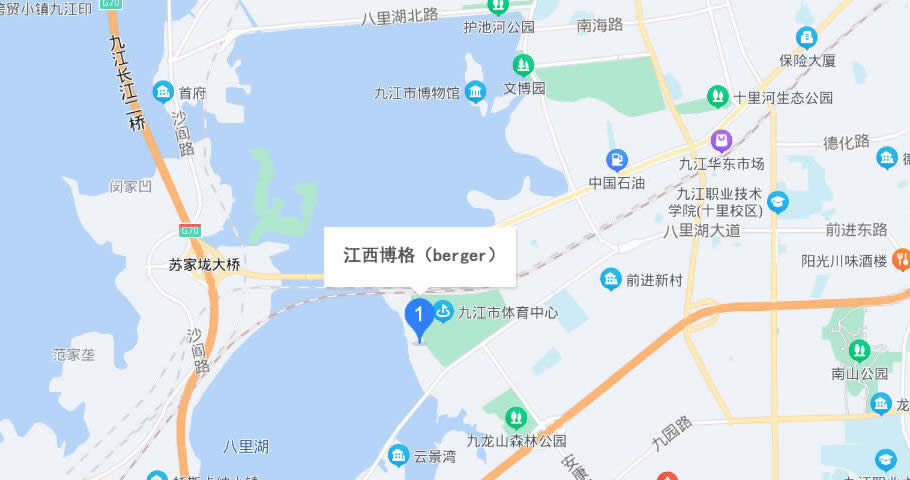The image size is (910, 480).
Task: Open the 九龙山森林公园 park marker
Action: point(516,416)
